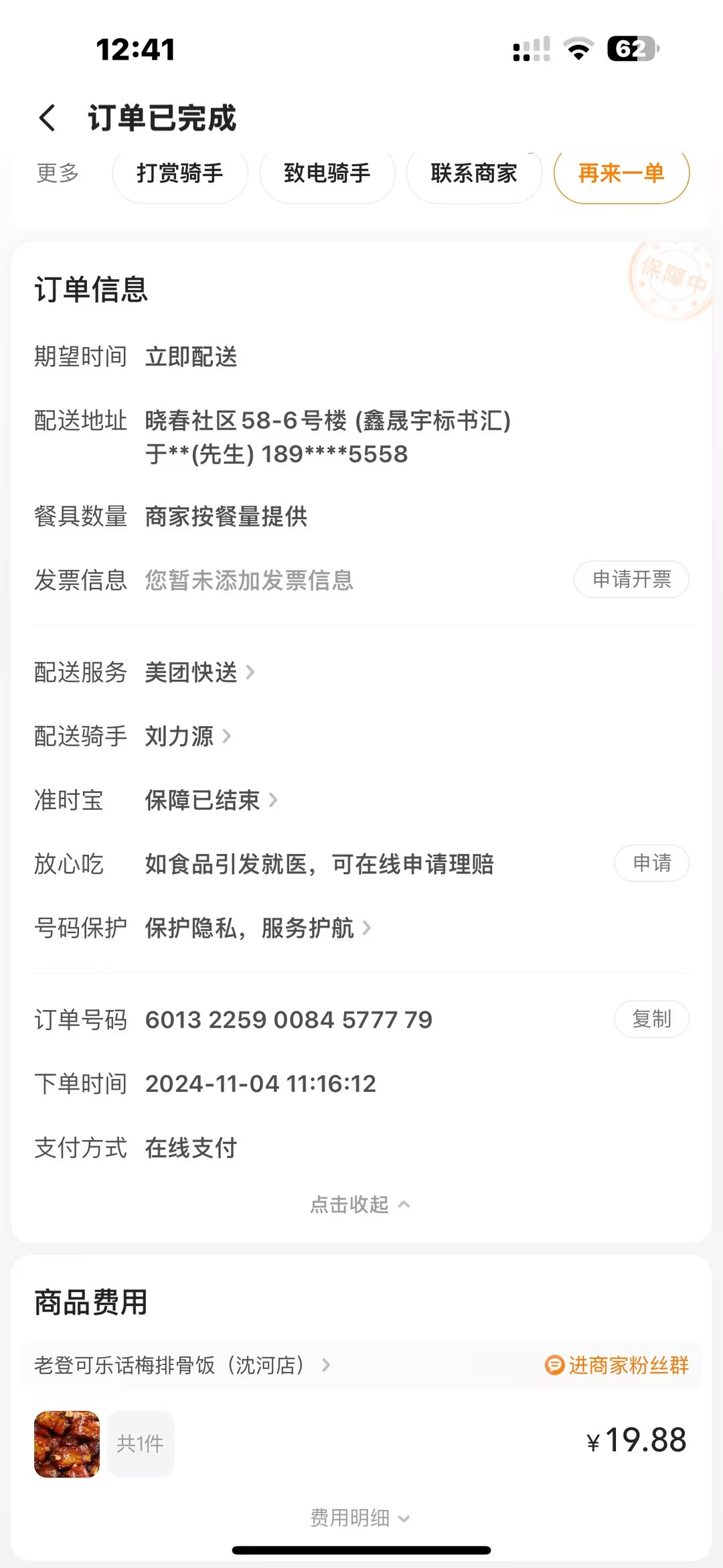Tap 打赏骑手 to tip the rider
The height and width of the screenshot is (1568, 723).
[179, 173]
